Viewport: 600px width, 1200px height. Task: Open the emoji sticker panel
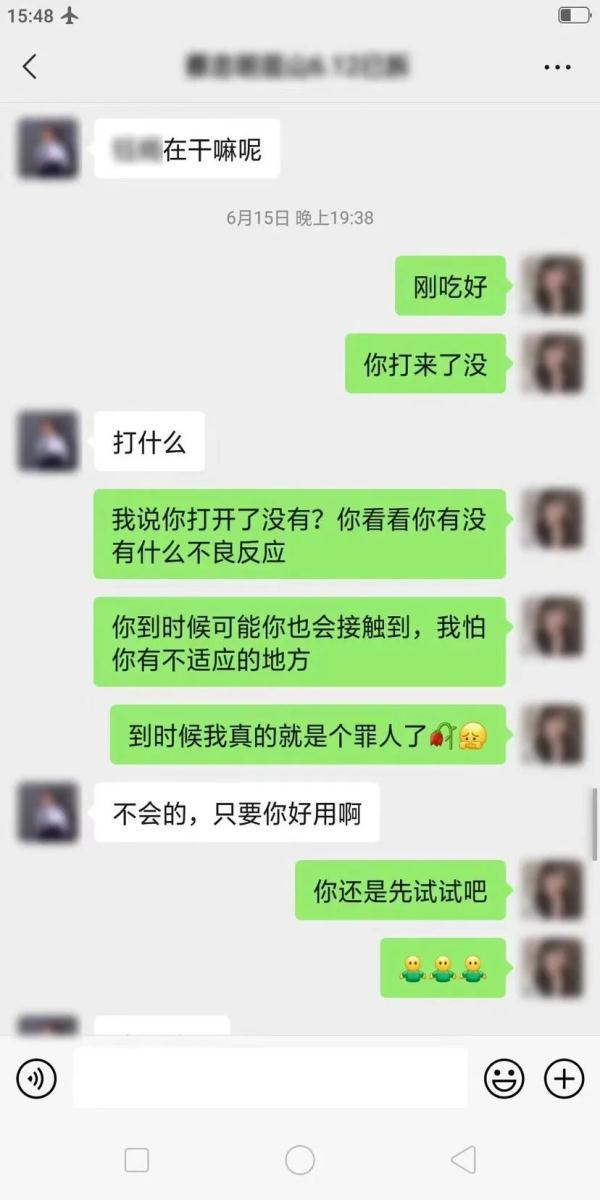(x=504, y=1078)
